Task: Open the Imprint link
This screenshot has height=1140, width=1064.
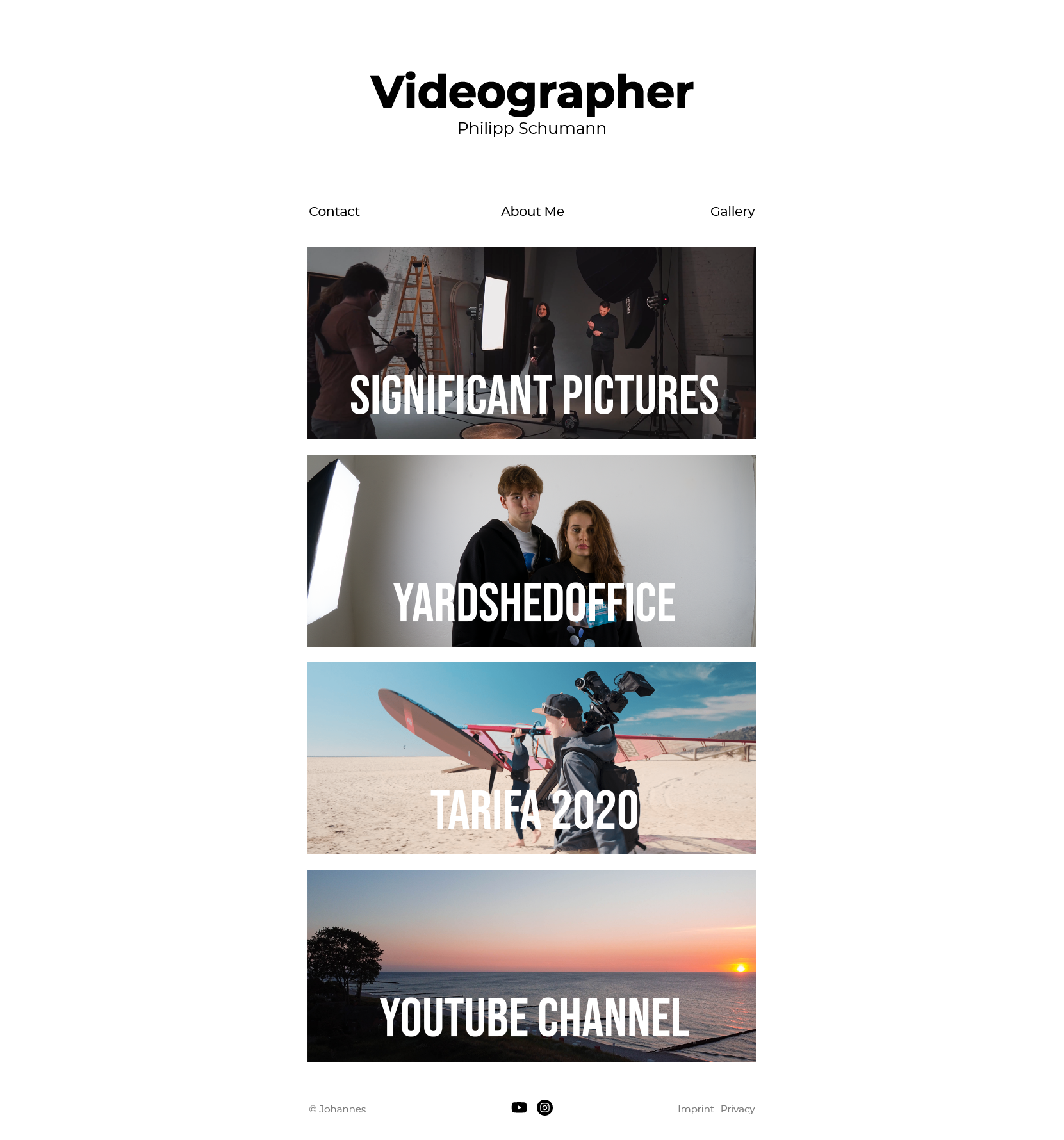Action: pos(695,1109)
